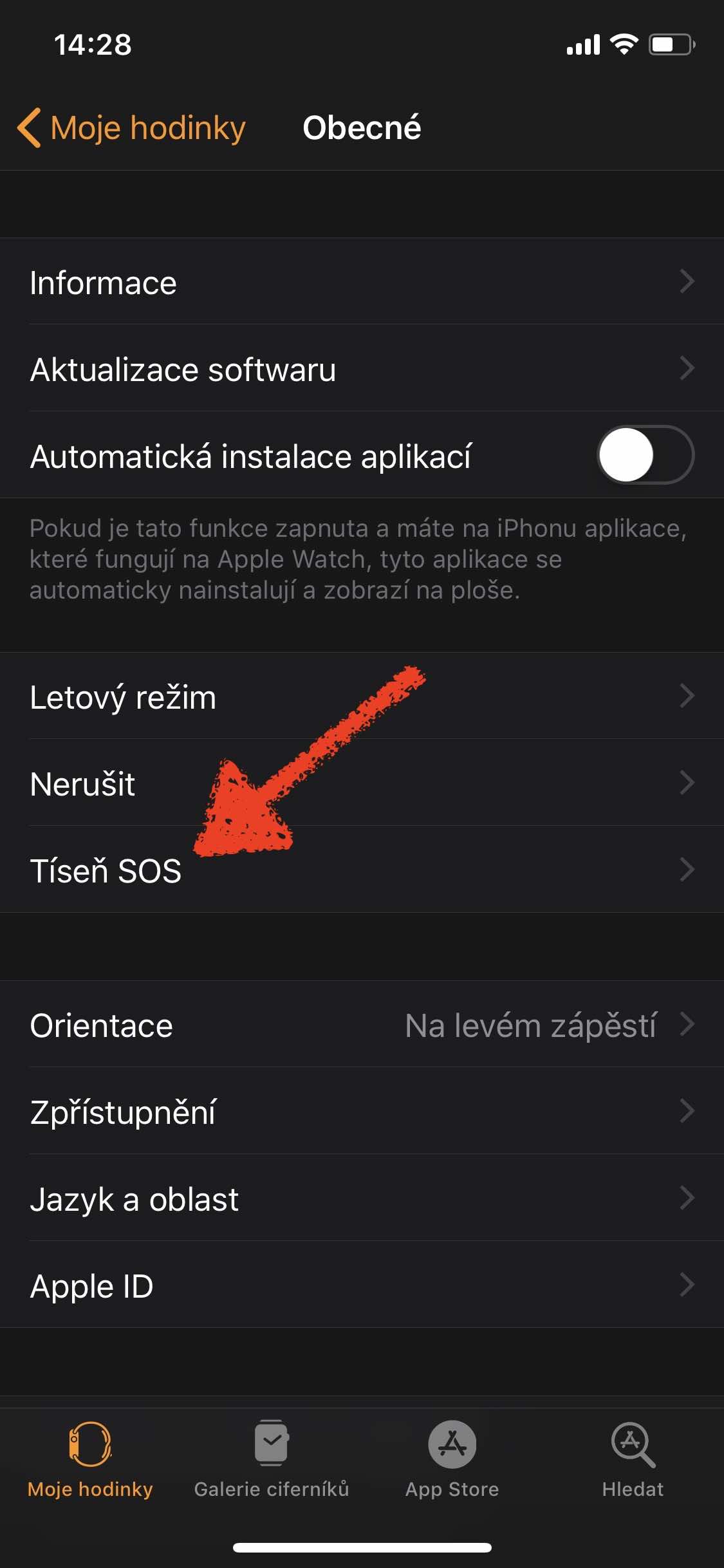Go back to Moje hodinky
Image resolution: width=724 pixels, height=1568 pixels.
click(132, 127)
